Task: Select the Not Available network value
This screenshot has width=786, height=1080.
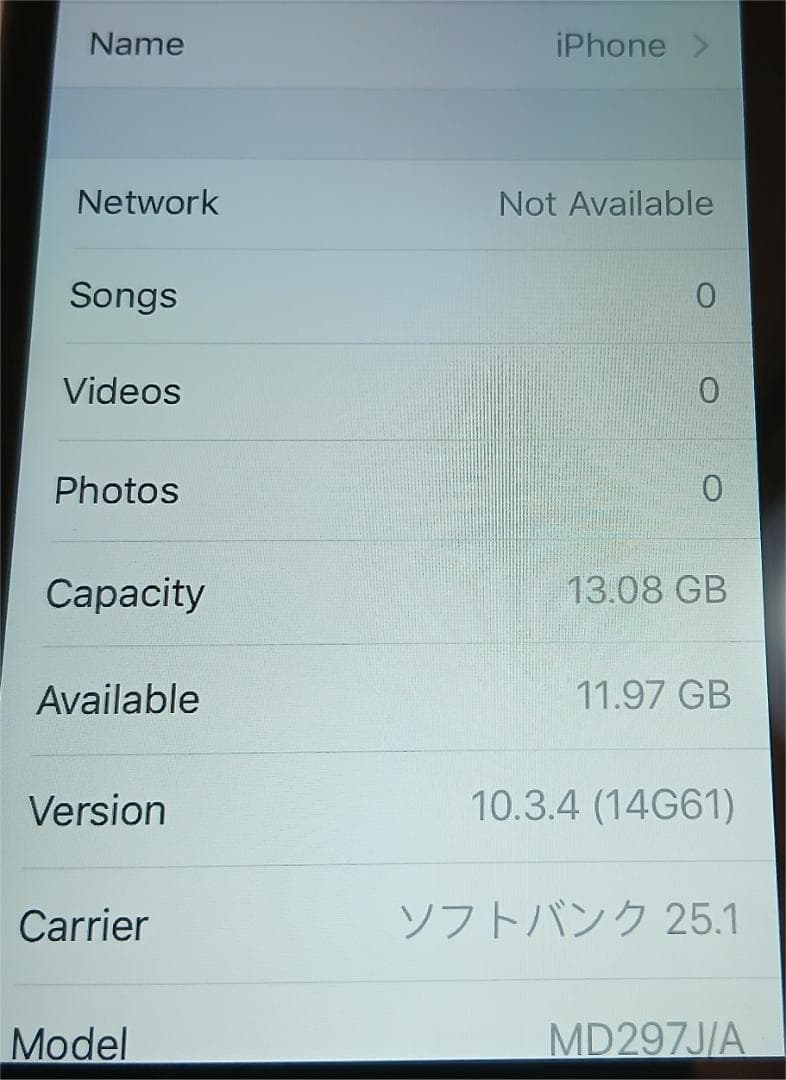Action: coord(606,204)
